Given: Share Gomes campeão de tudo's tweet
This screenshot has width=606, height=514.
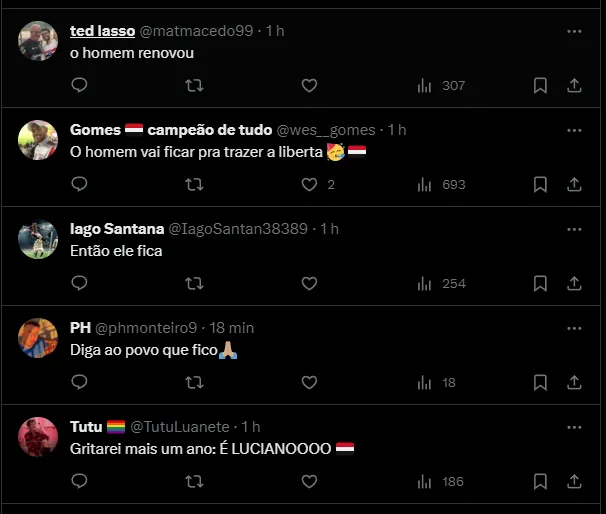Looking at the screenshot, I should click(574, 185).
